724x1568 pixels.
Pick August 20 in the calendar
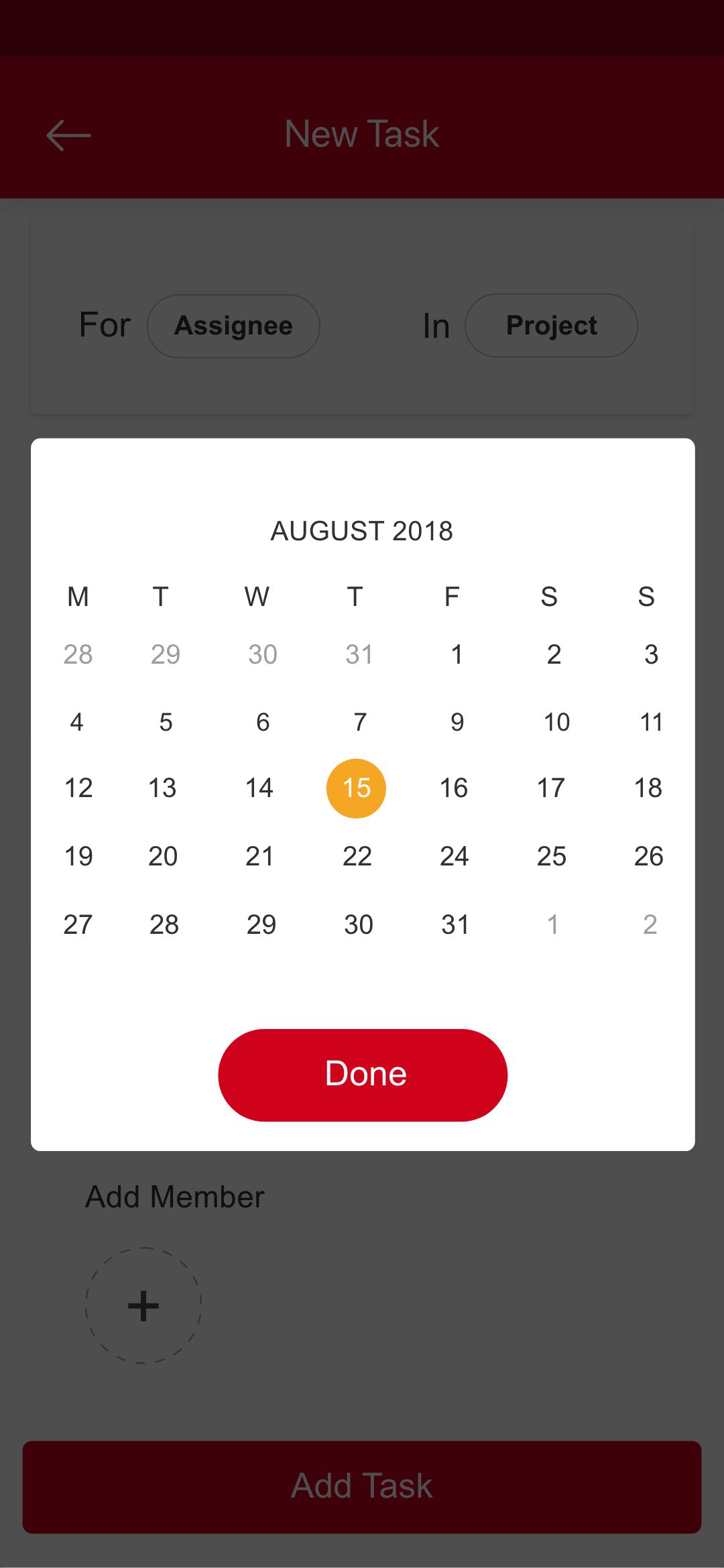pos(163,856)
